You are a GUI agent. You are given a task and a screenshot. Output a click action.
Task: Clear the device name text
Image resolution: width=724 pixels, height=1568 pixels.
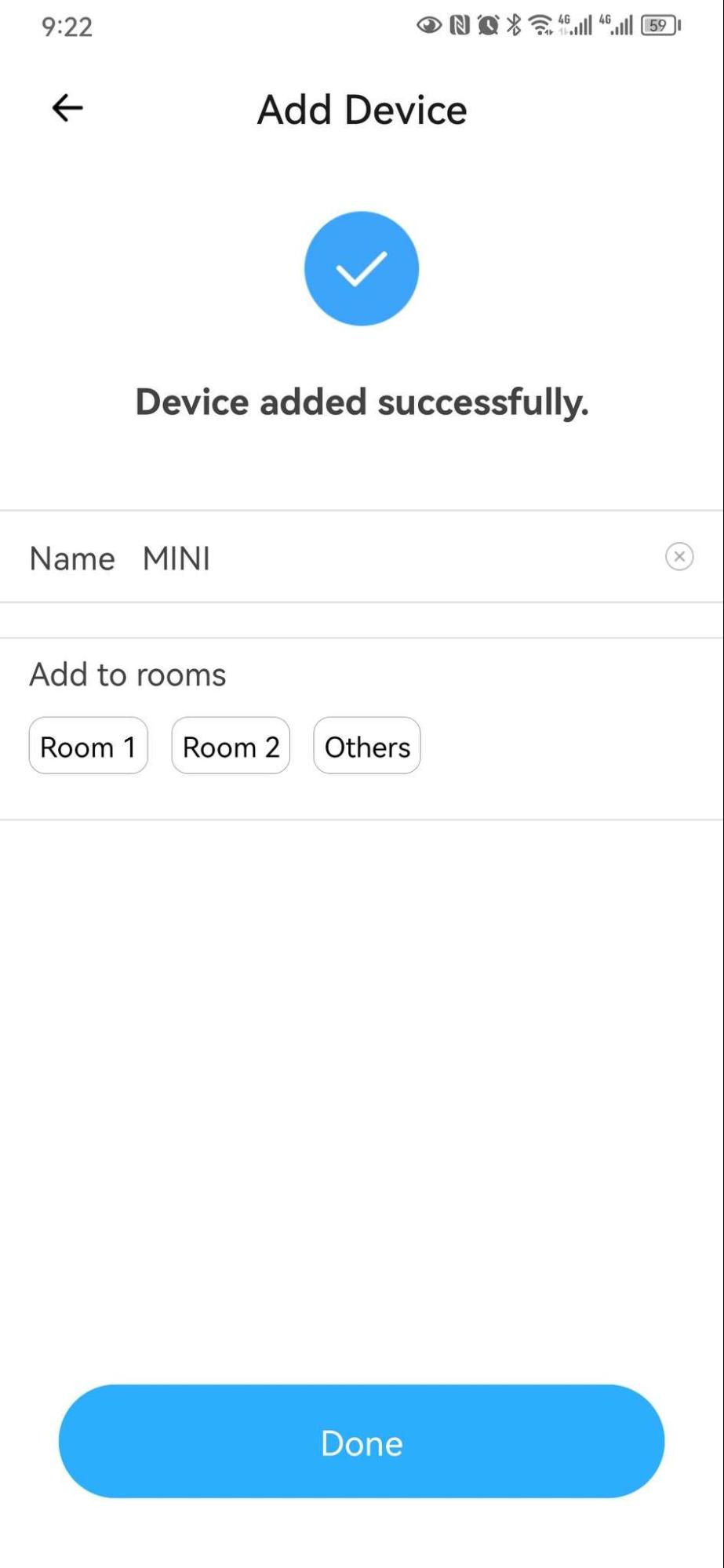pos(679,557)
